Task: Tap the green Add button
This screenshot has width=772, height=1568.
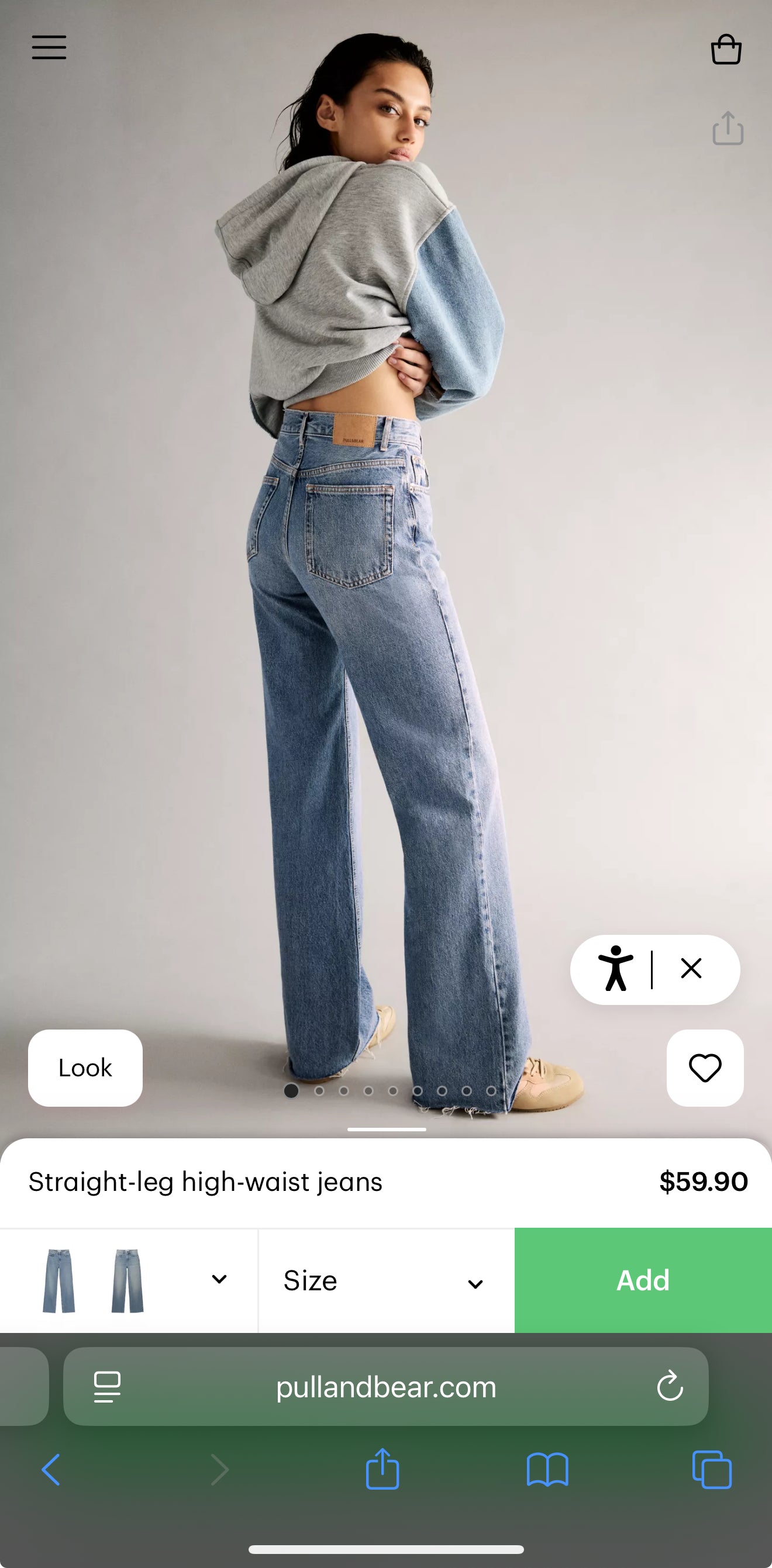Action: (x=643, y=1281)
